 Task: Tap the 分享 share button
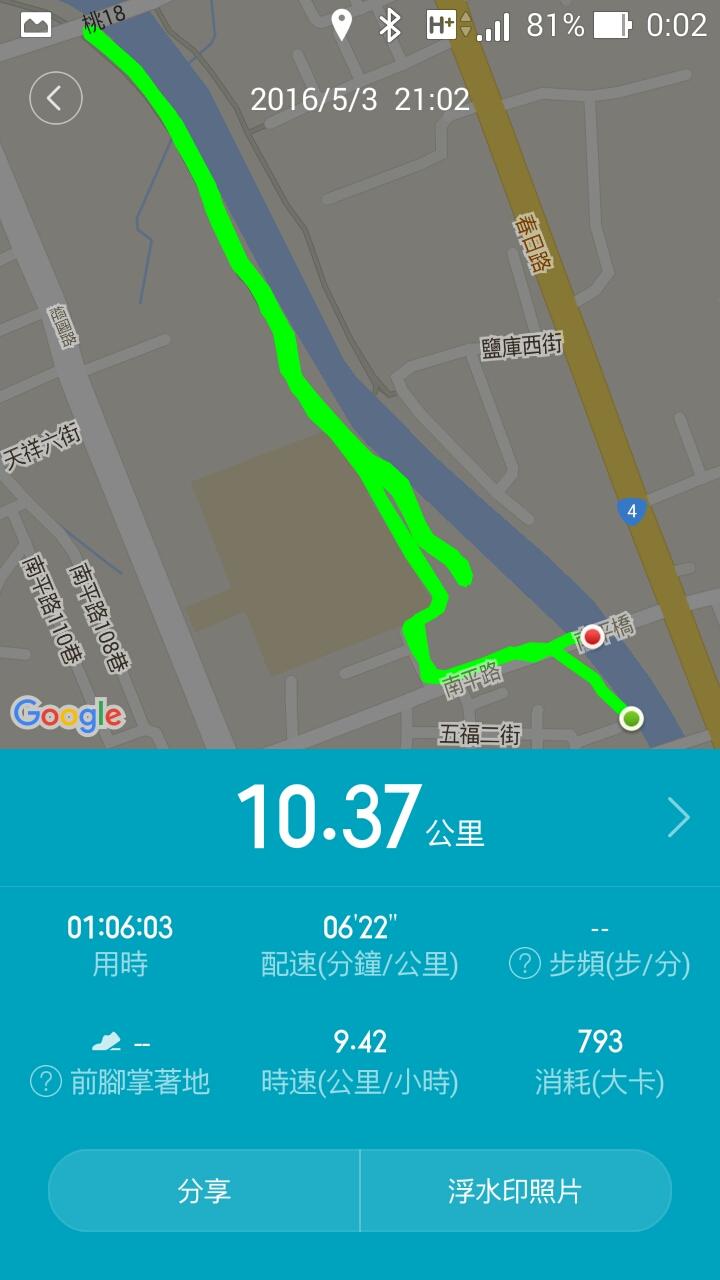(204, 1191)
